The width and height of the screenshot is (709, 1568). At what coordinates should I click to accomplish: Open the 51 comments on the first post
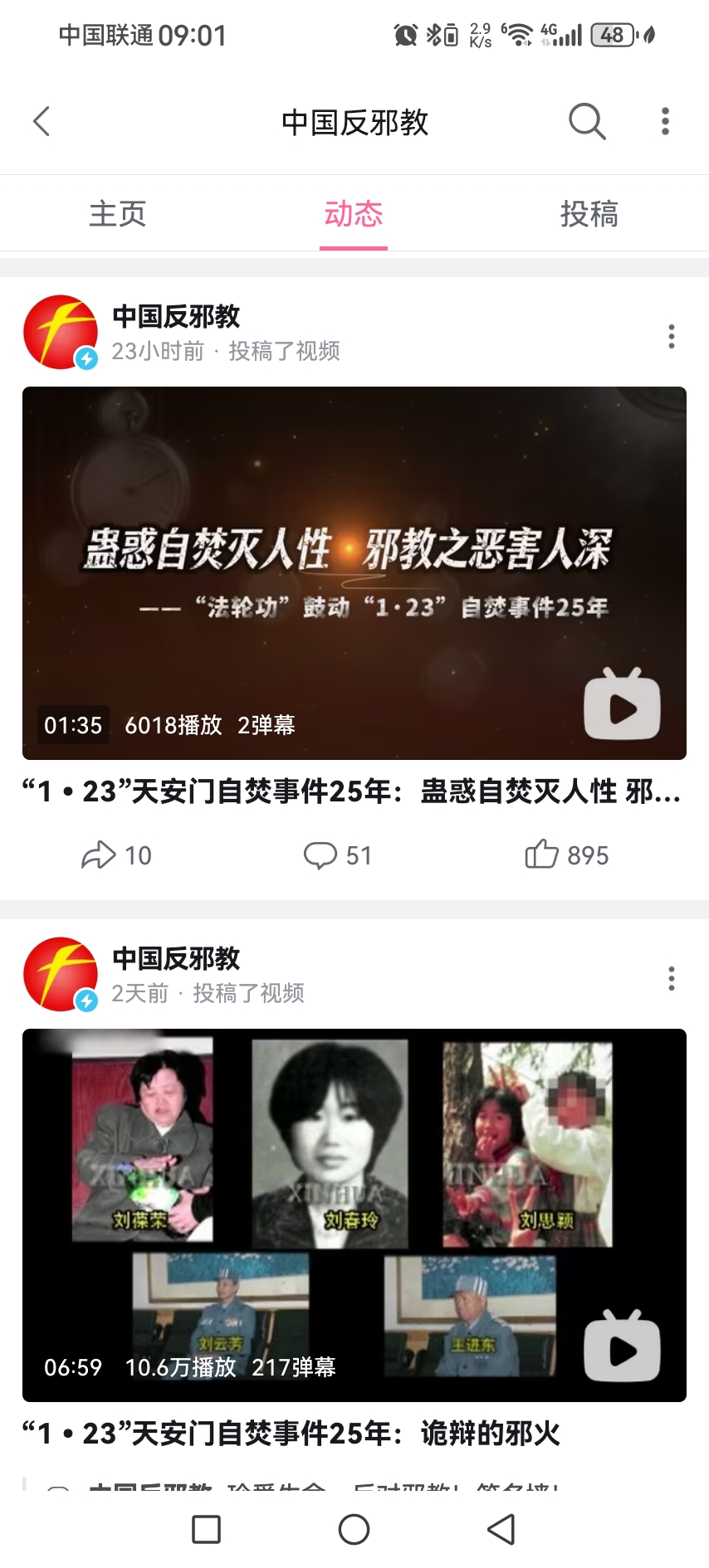point(337,855)
